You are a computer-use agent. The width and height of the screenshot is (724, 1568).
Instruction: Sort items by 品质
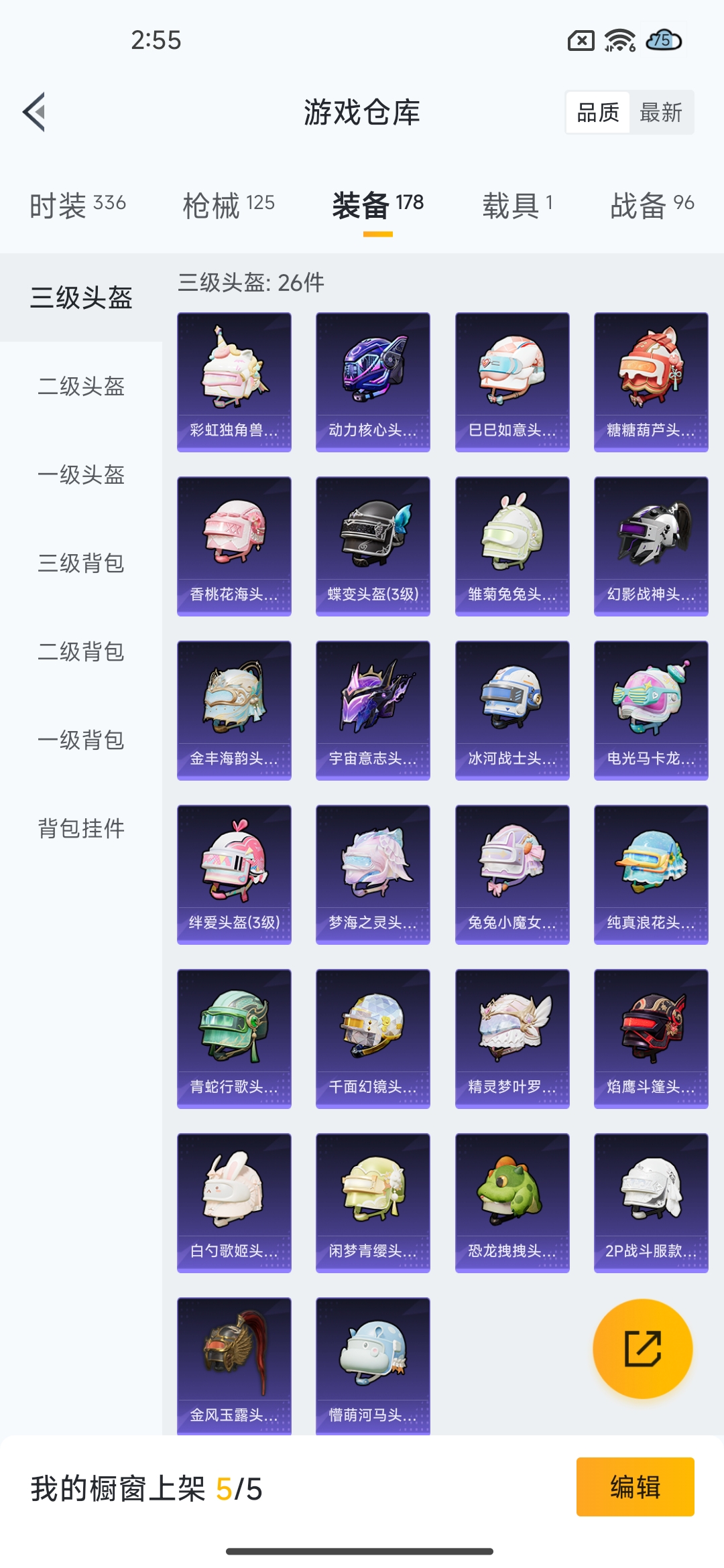(x=598, y=112)
